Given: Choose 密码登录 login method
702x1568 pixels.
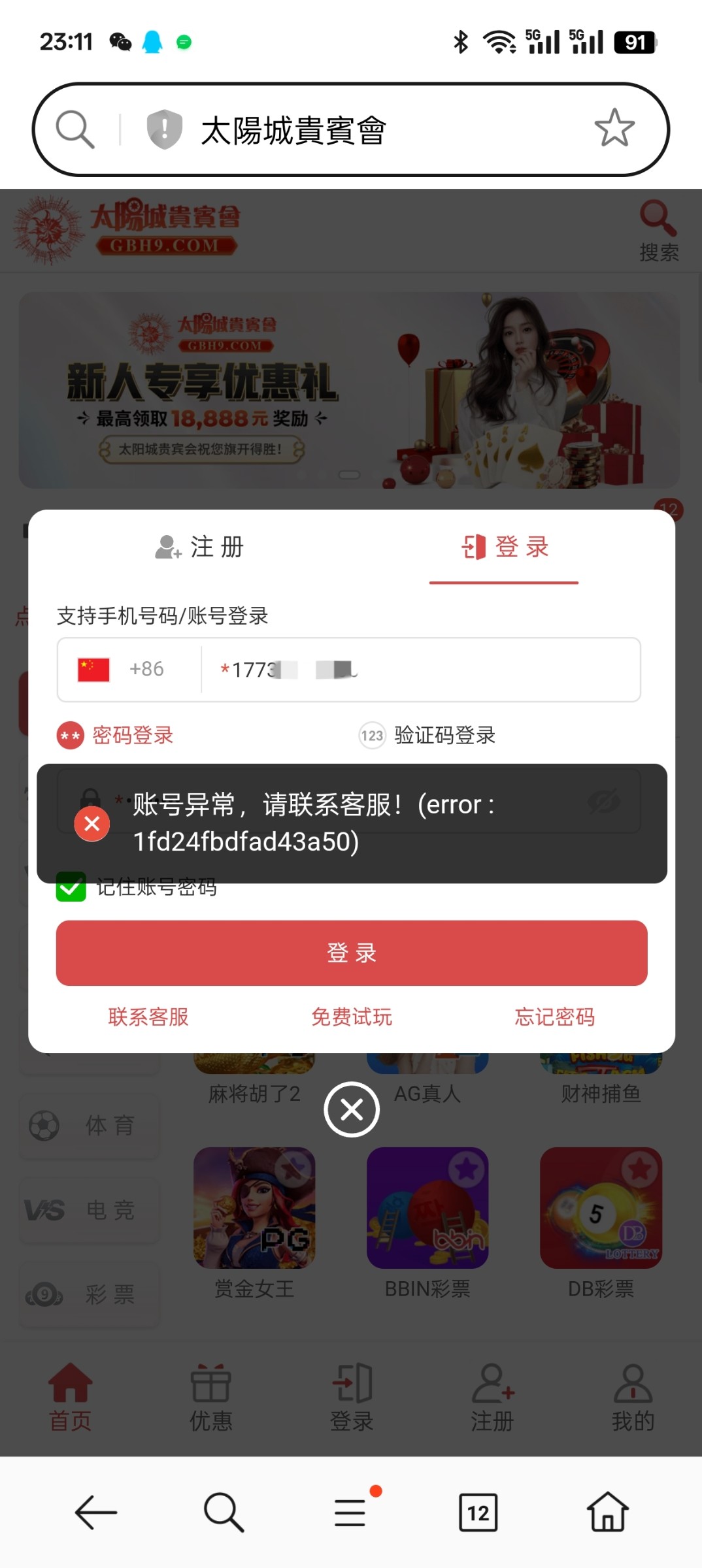Looking at the screenshot, I should pos(116,736).
